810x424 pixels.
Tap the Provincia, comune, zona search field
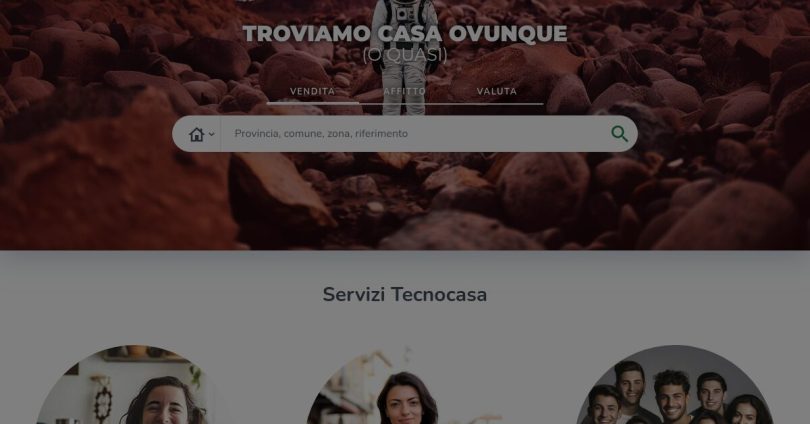(x=410, y=134)
